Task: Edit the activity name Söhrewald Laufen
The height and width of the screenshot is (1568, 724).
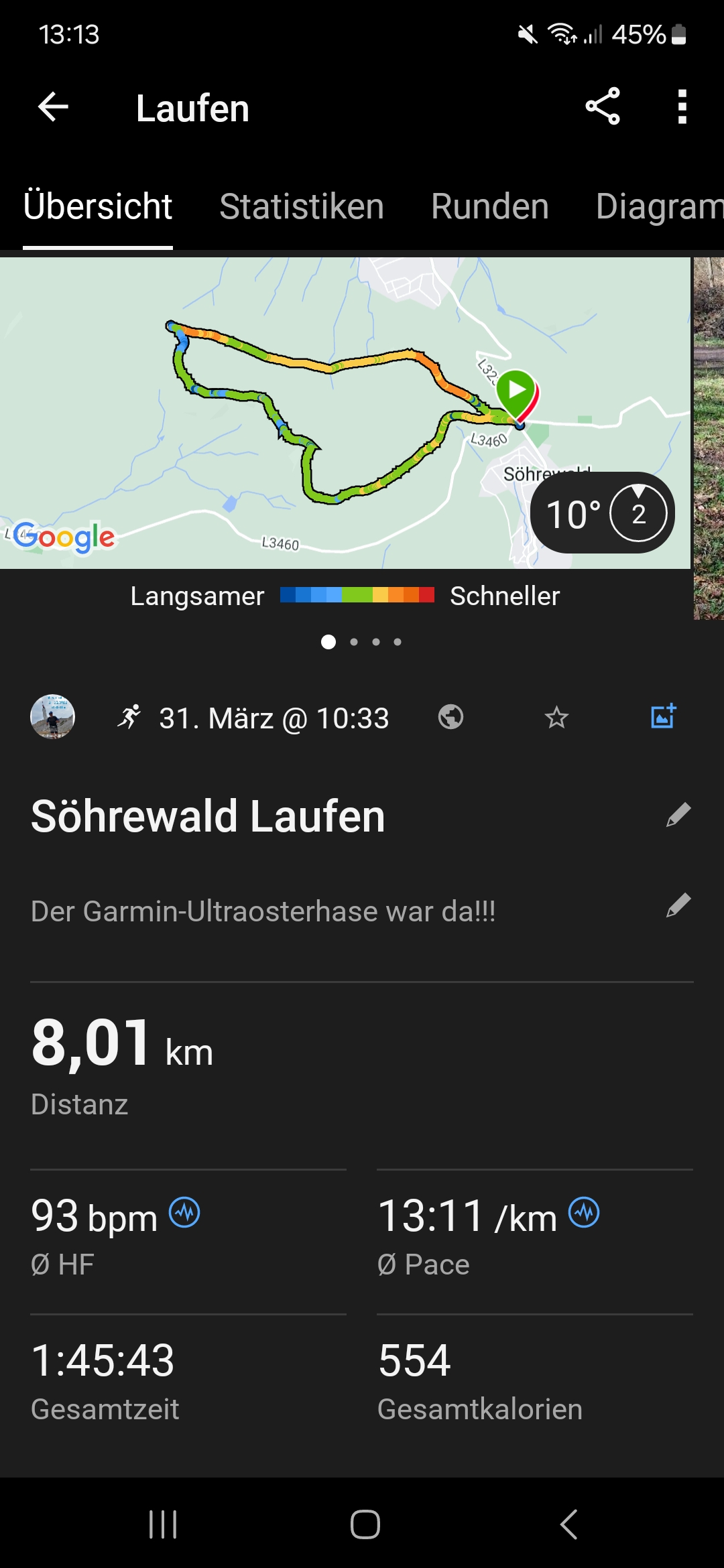Action: (x=678, y=815)
